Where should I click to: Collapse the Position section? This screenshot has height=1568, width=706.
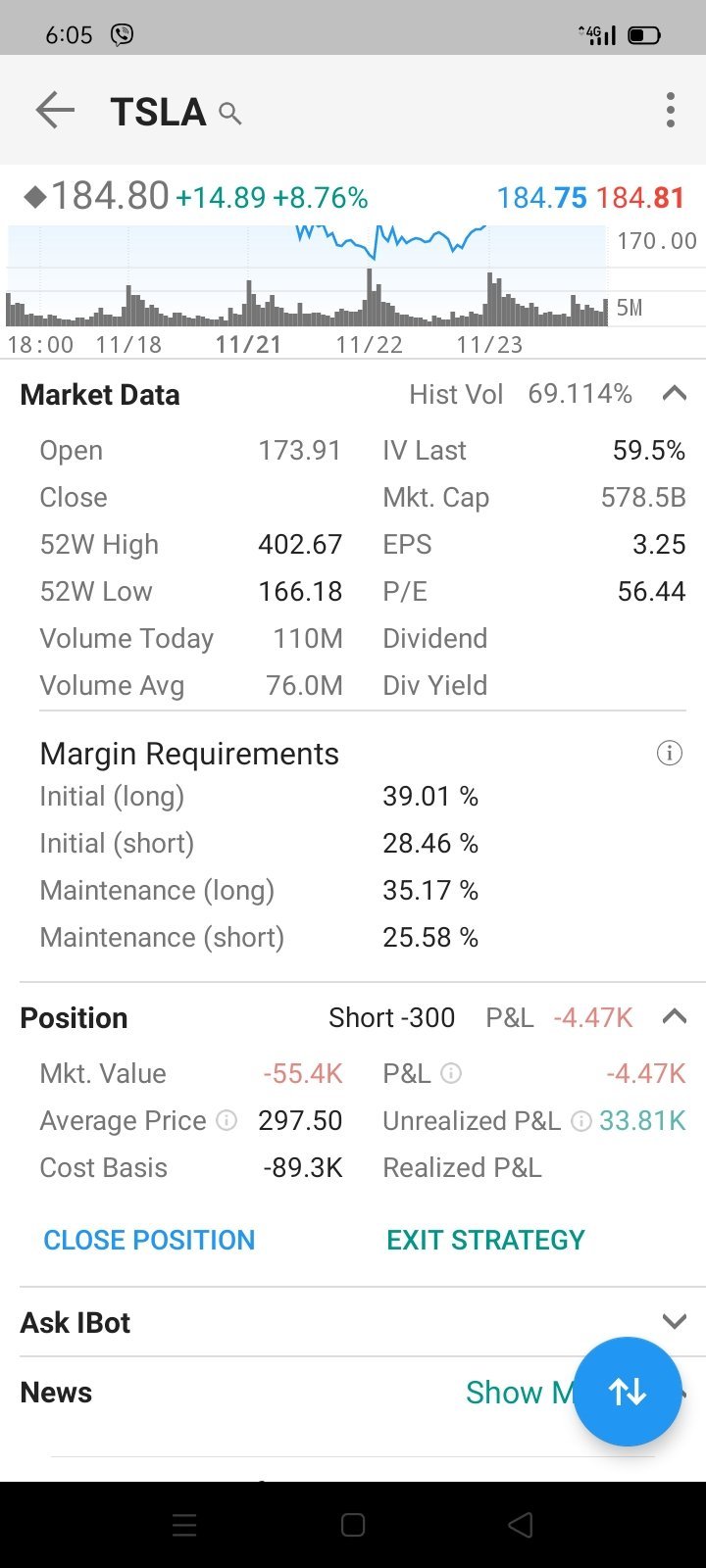tap(674, 1017)
